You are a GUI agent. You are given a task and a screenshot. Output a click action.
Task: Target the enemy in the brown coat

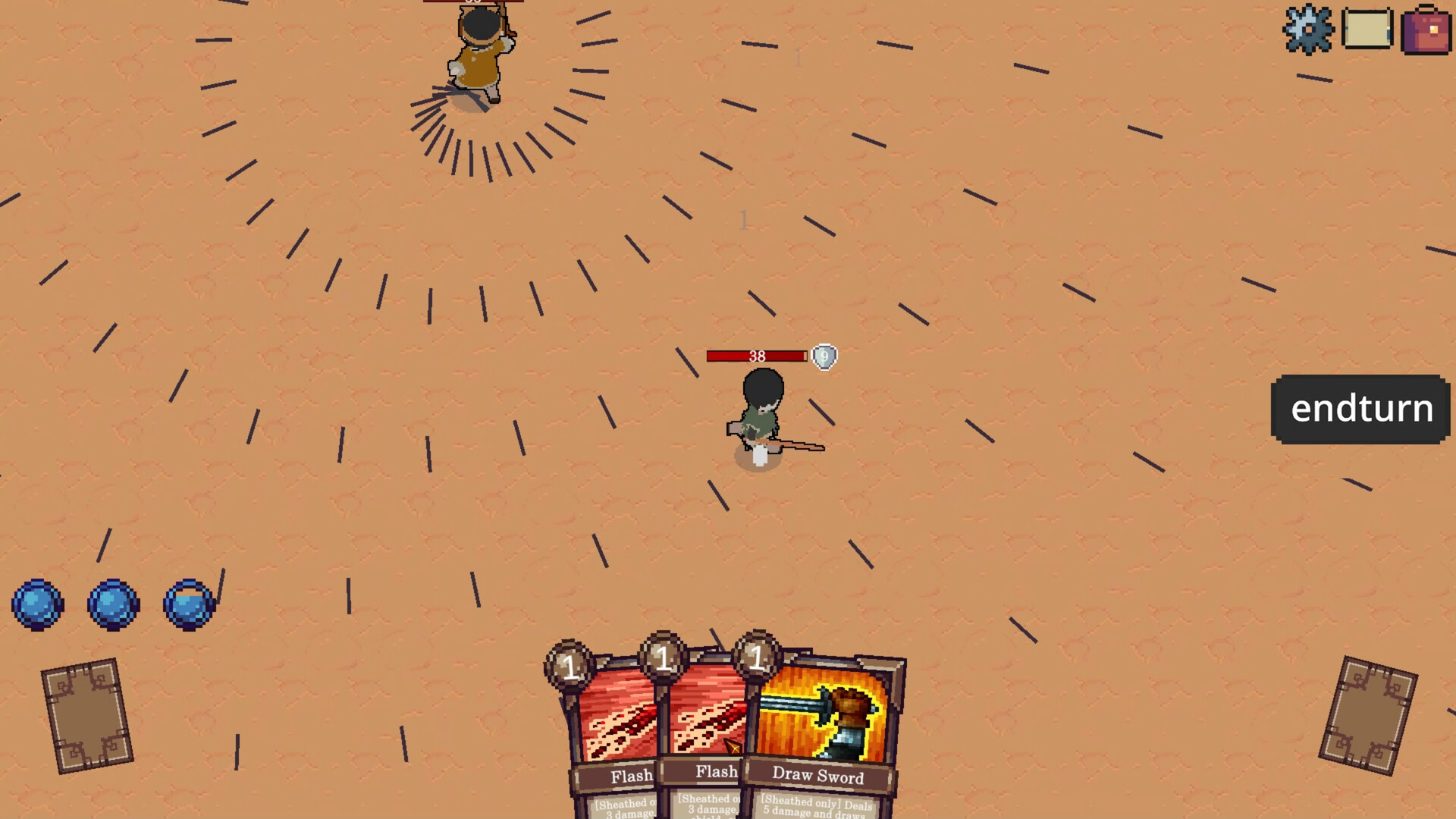(x=479, y=57)
